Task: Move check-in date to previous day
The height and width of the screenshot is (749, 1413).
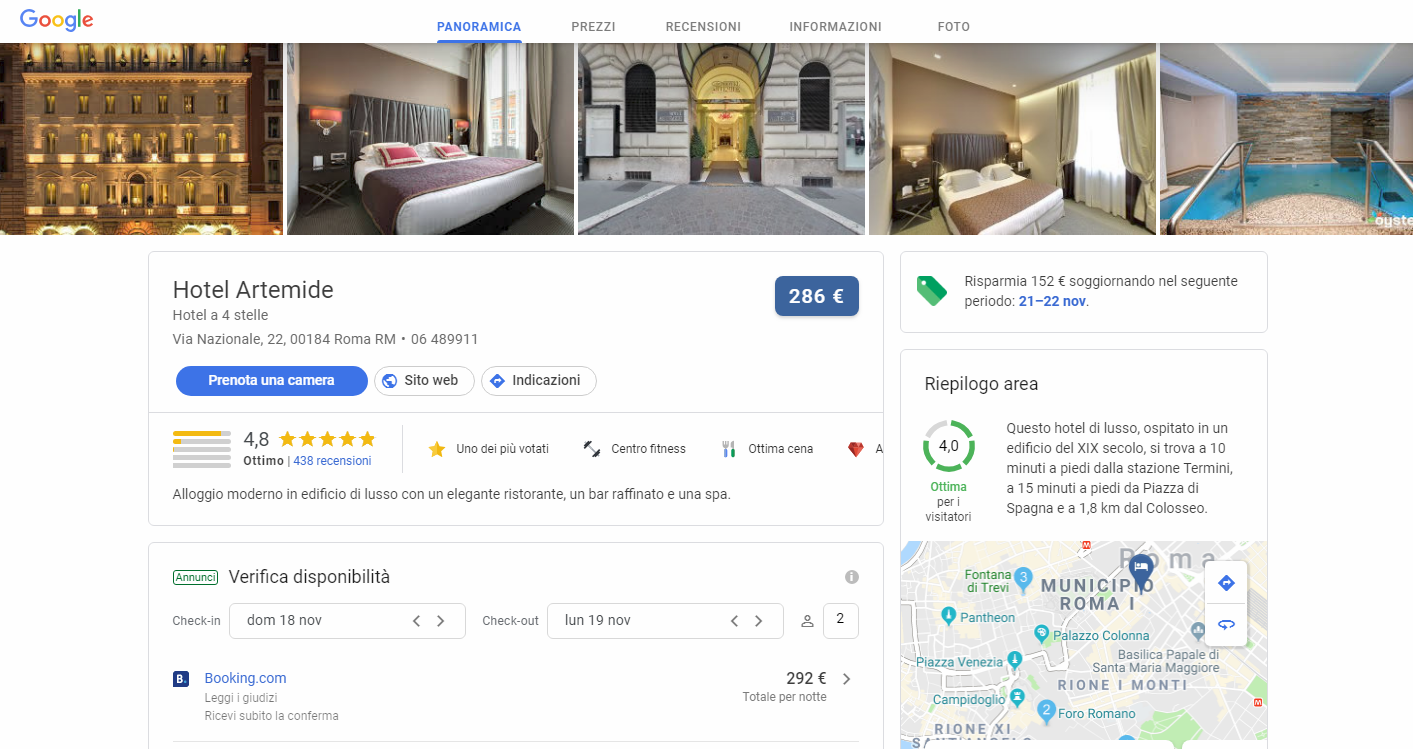Action: pos(417,621)
